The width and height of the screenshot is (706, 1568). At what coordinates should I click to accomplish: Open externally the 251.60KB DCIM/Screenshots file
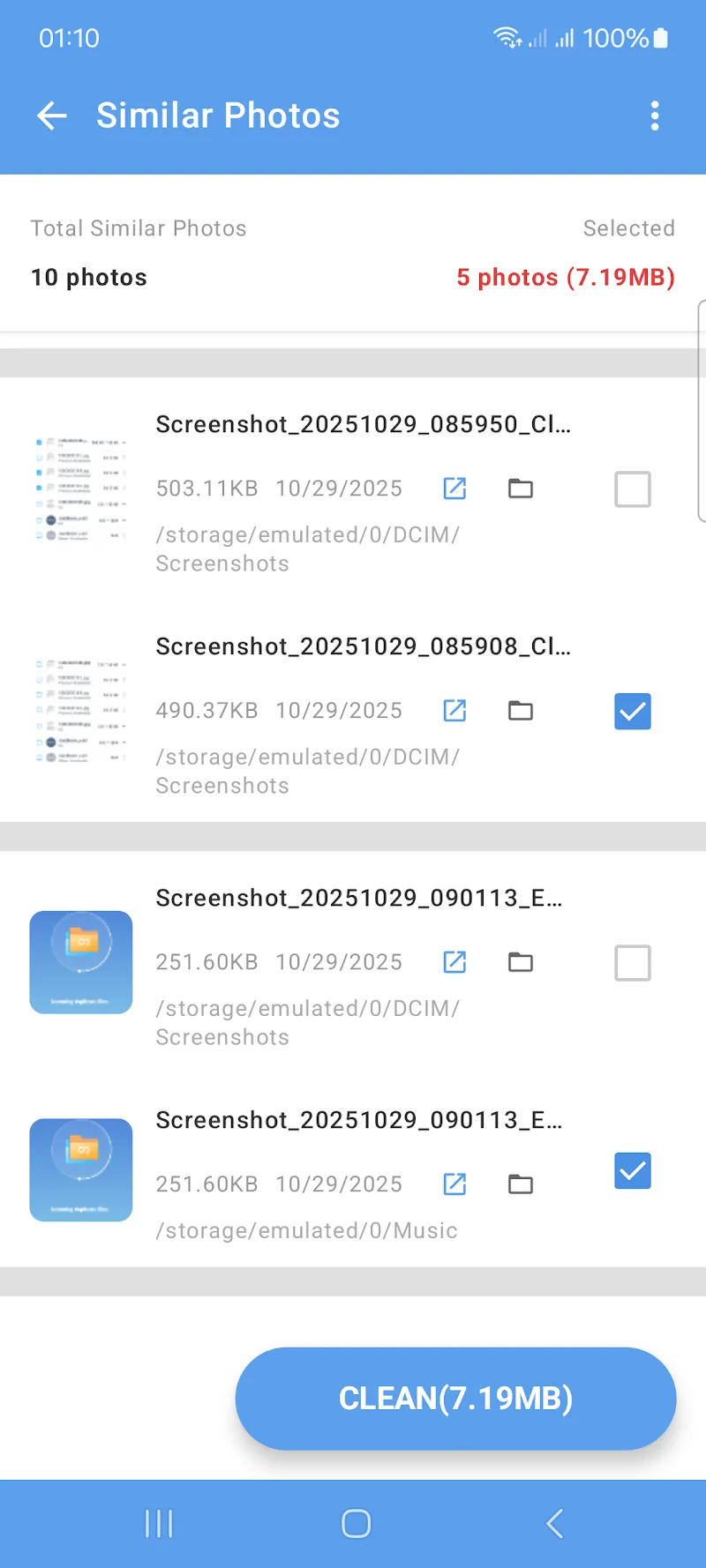(x=454, y=962)
